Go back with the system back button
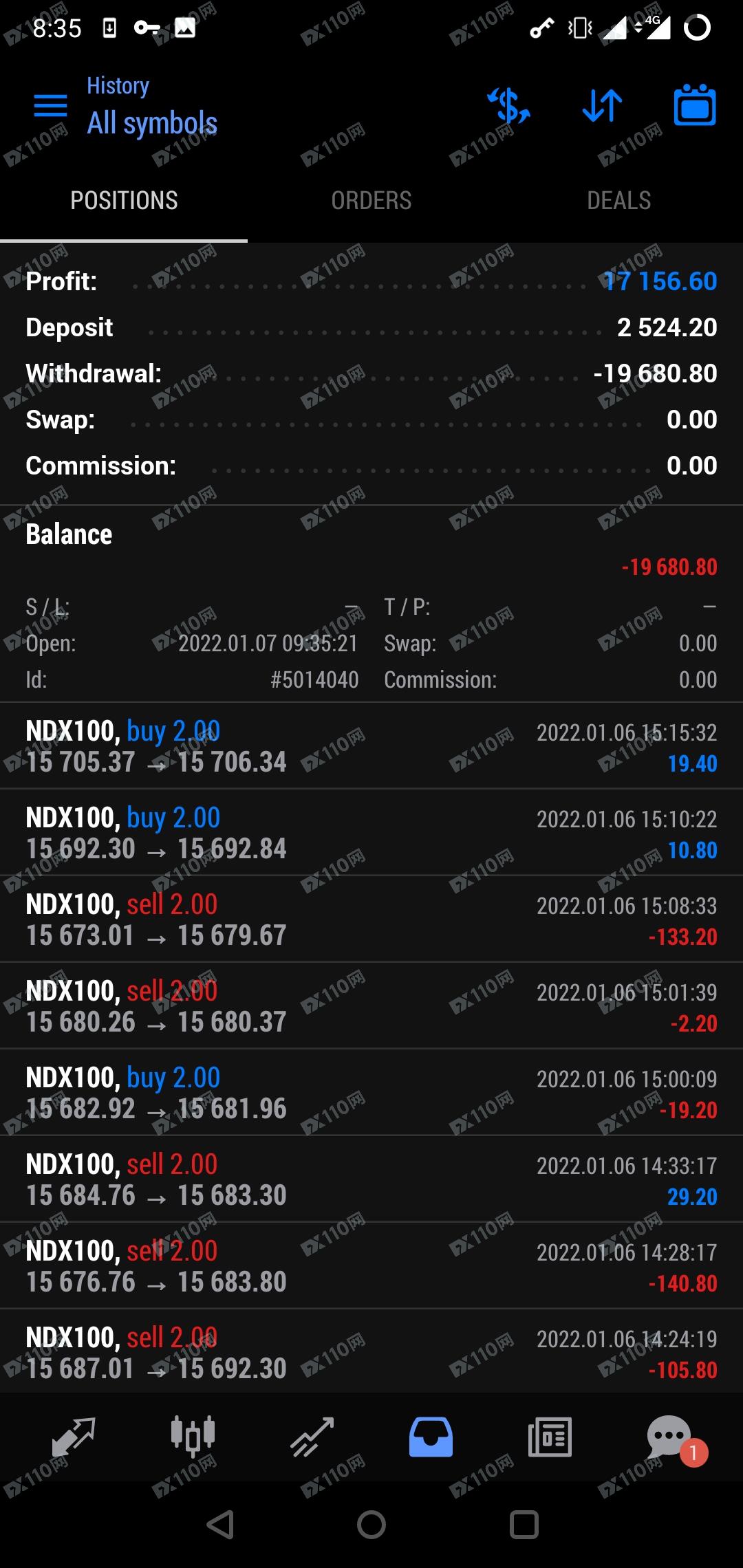Screen dimensions: 743x1568 [x=221, y=1525]
